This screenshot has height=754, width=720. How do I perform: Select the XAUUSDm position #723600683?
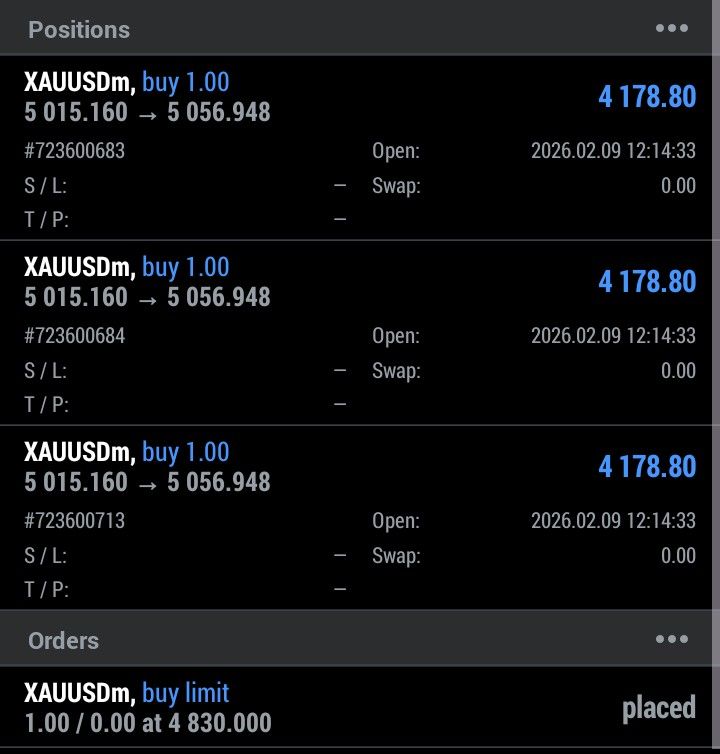(360, 148)
